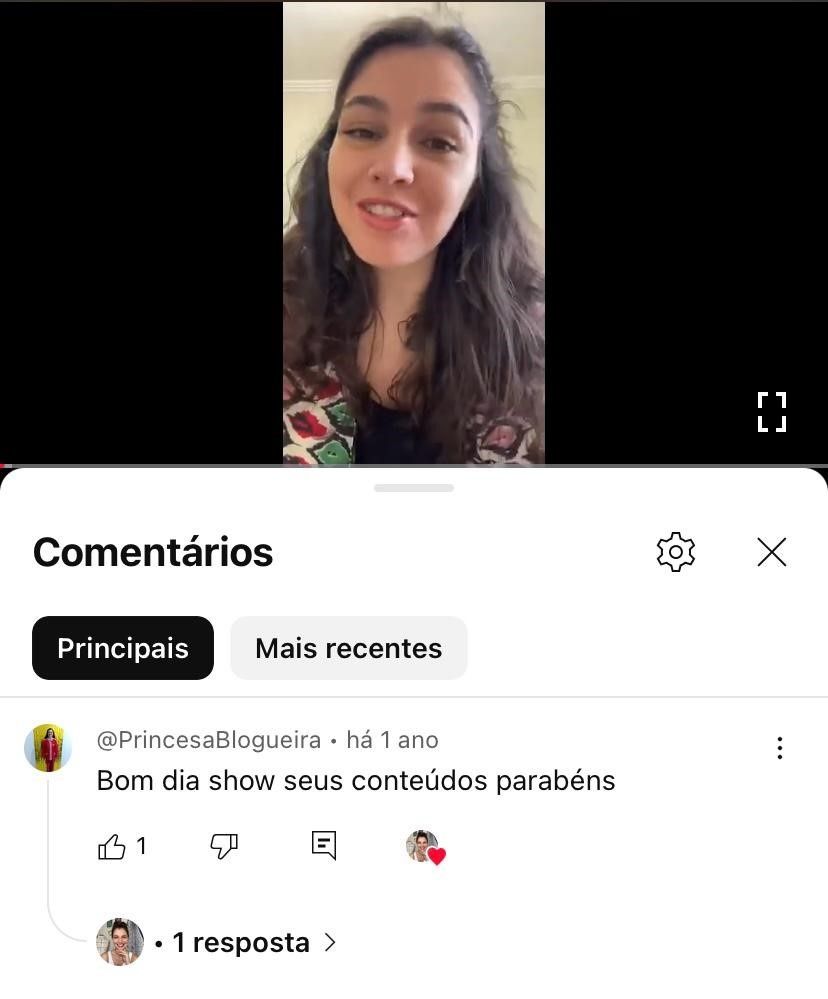Open options menu for PrincesaBlogueira's comment

coord(779,748)
